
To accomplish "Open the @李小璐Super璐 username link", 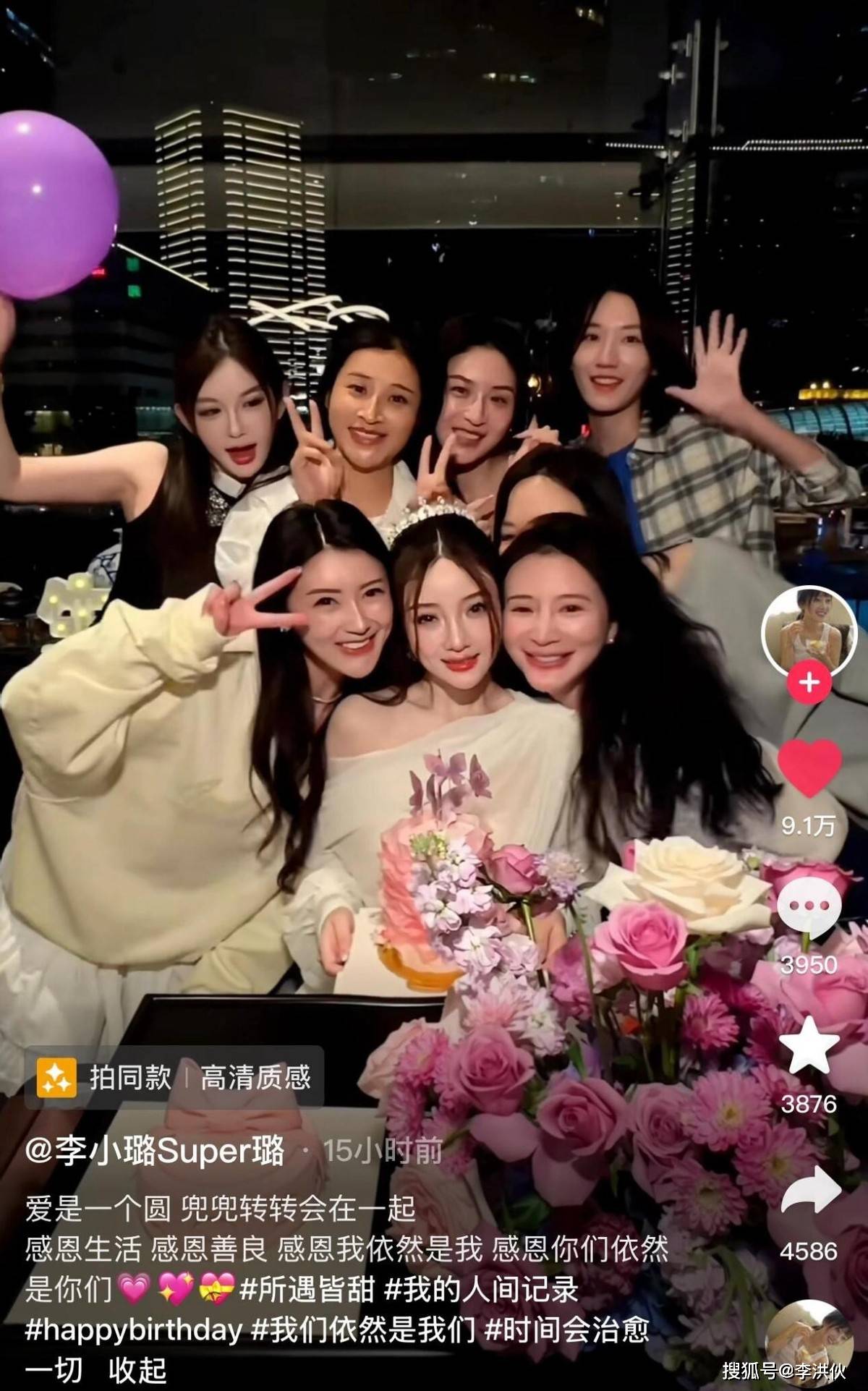I will click(155, 1151).
